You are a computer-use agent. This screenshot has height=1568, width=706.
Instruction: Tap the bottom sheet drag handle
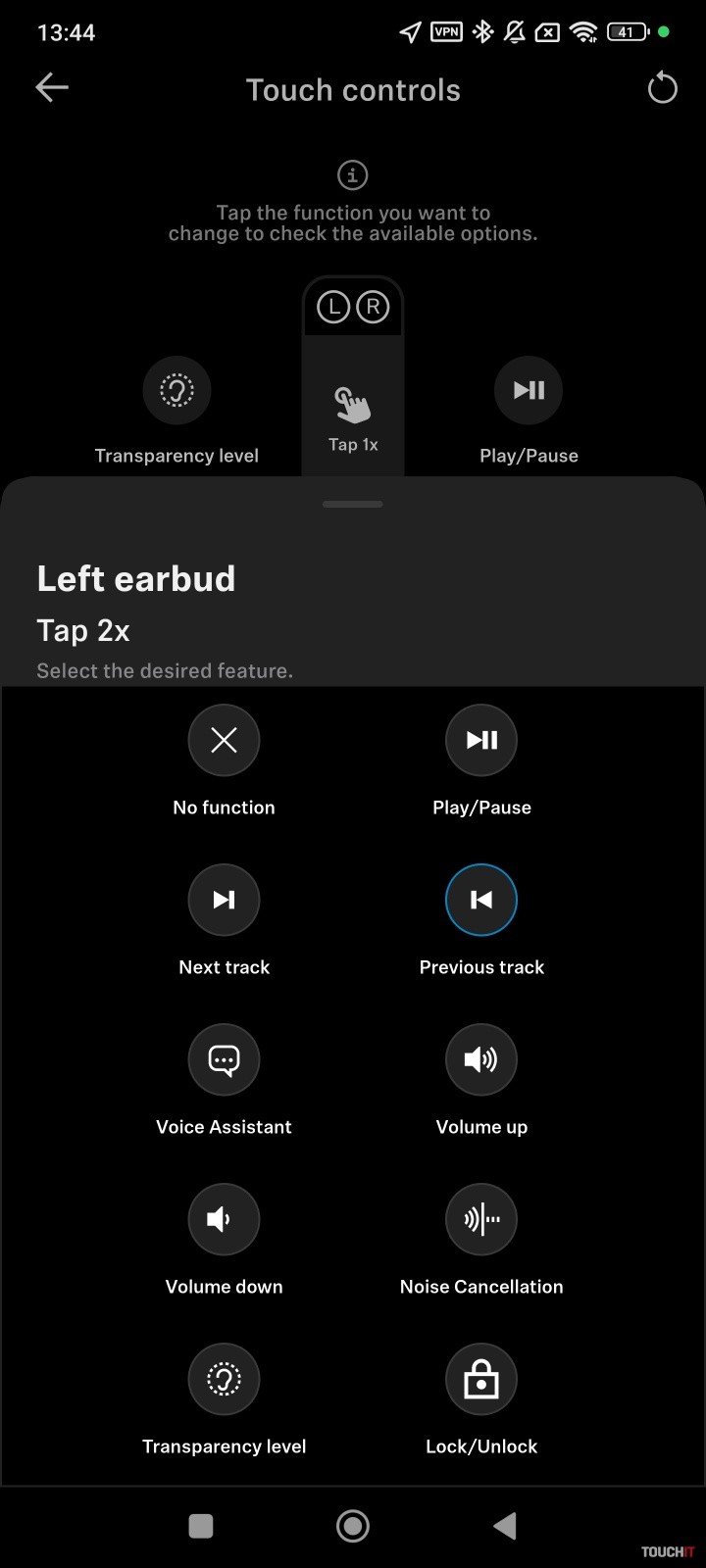(x=353, y=504)
